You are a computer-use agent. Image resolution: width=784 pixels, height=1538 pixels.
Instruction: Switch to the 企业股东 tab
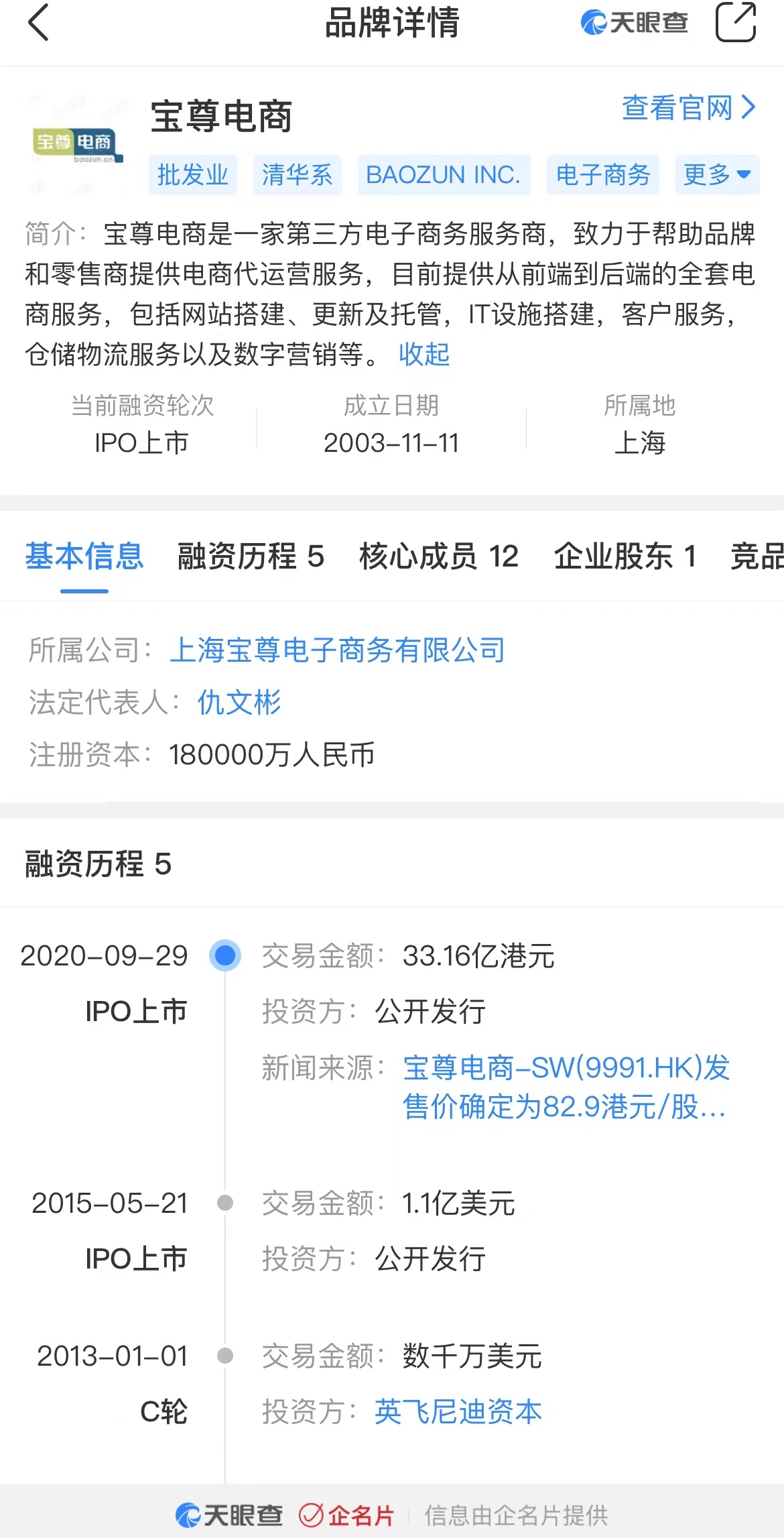625,556
